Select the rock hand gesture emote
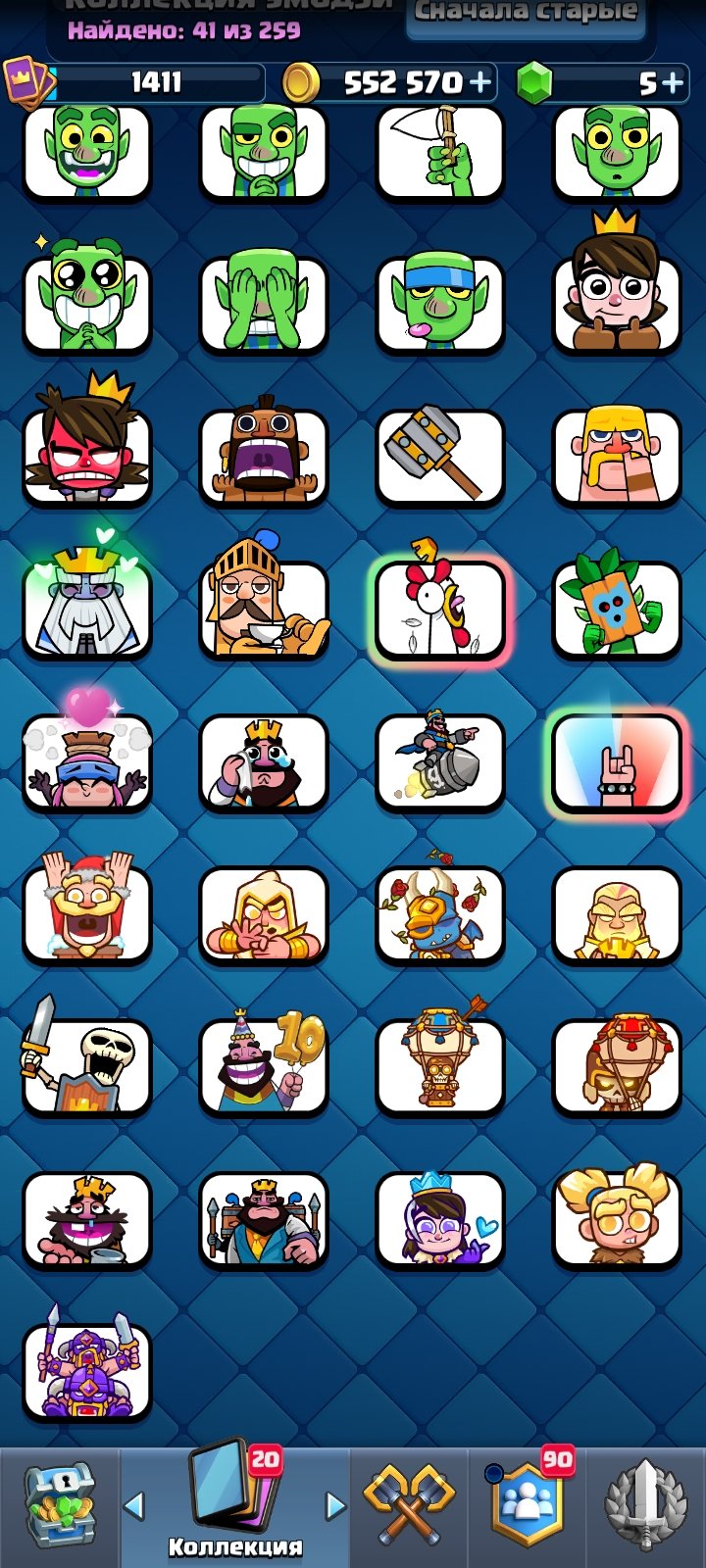 pyautogui.click(x=617, y=761)
